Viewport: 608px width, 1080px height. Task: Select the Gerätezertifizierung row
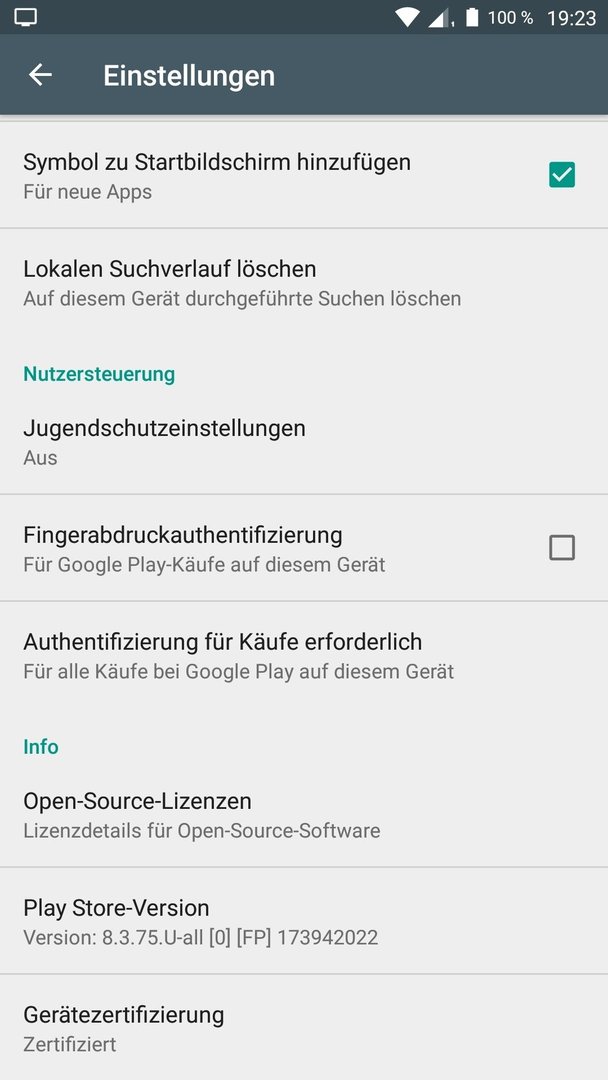click(x=304, y=1028)
